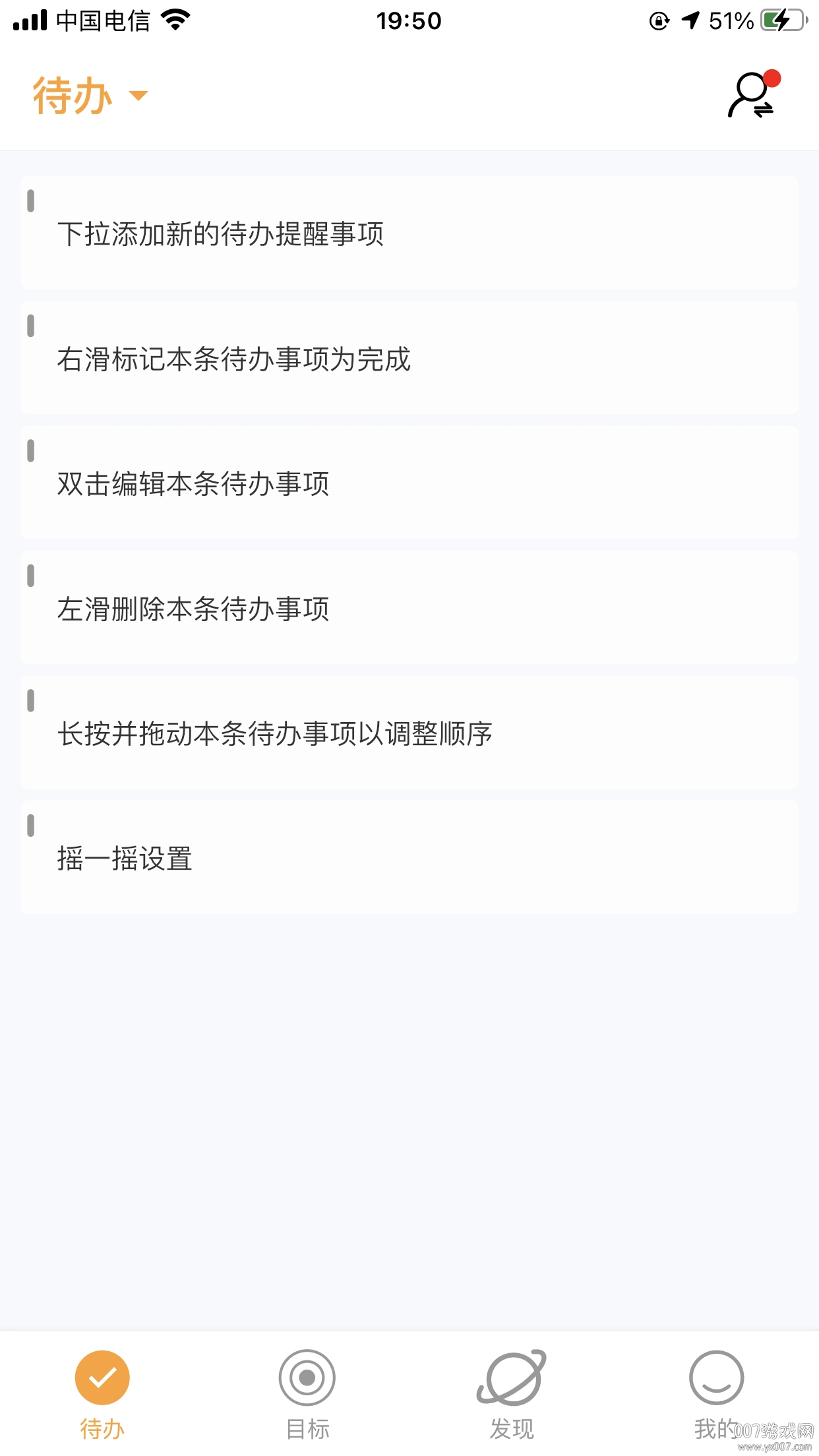Image resolution: width=819 pixels, height=1456 pixels.
Task: Tap the 右滑标记本条待办事项为完成 item
Action: tap(409, 359)
